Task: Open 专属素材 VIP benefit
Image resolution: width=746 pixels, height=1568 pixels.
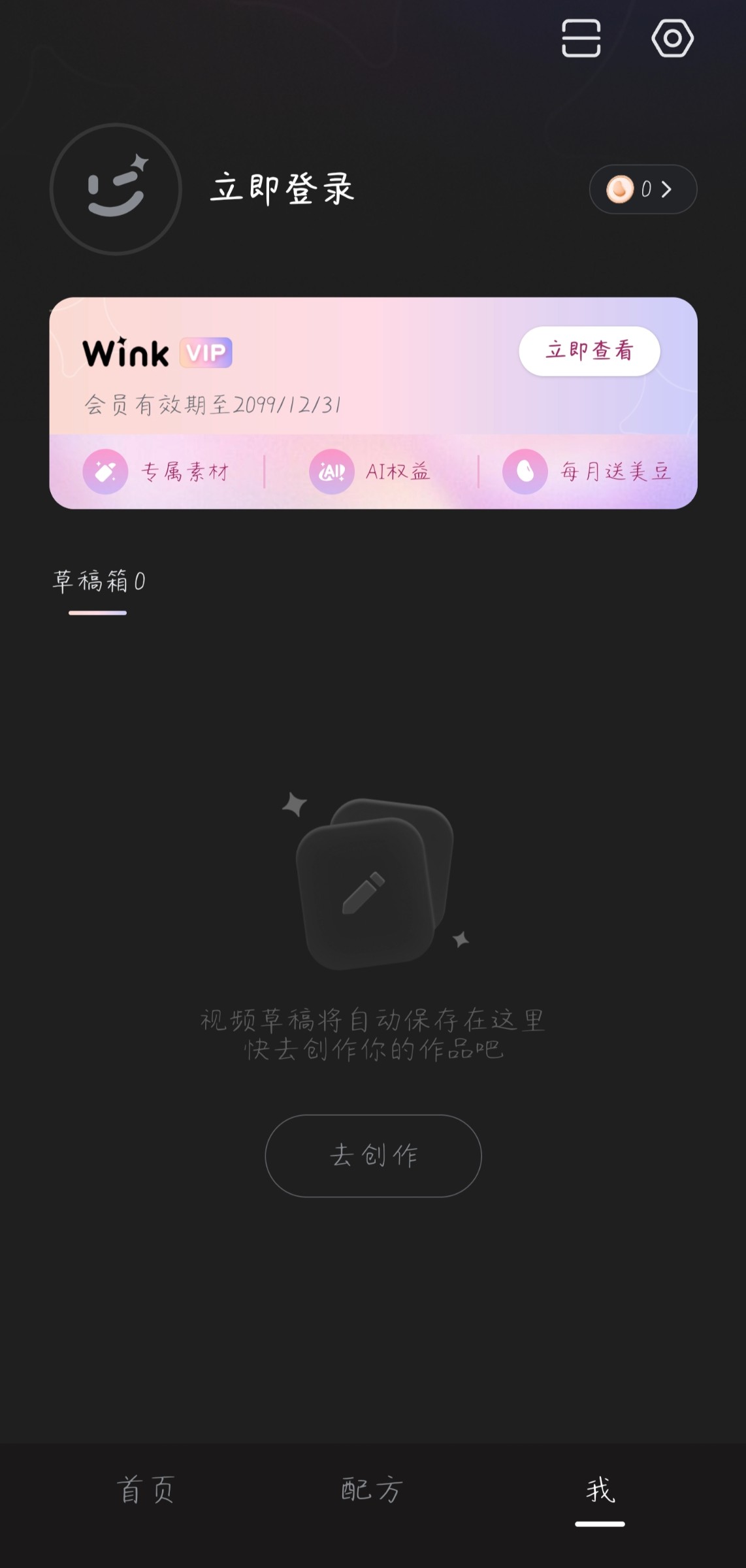Action: (x=157, y=471)
